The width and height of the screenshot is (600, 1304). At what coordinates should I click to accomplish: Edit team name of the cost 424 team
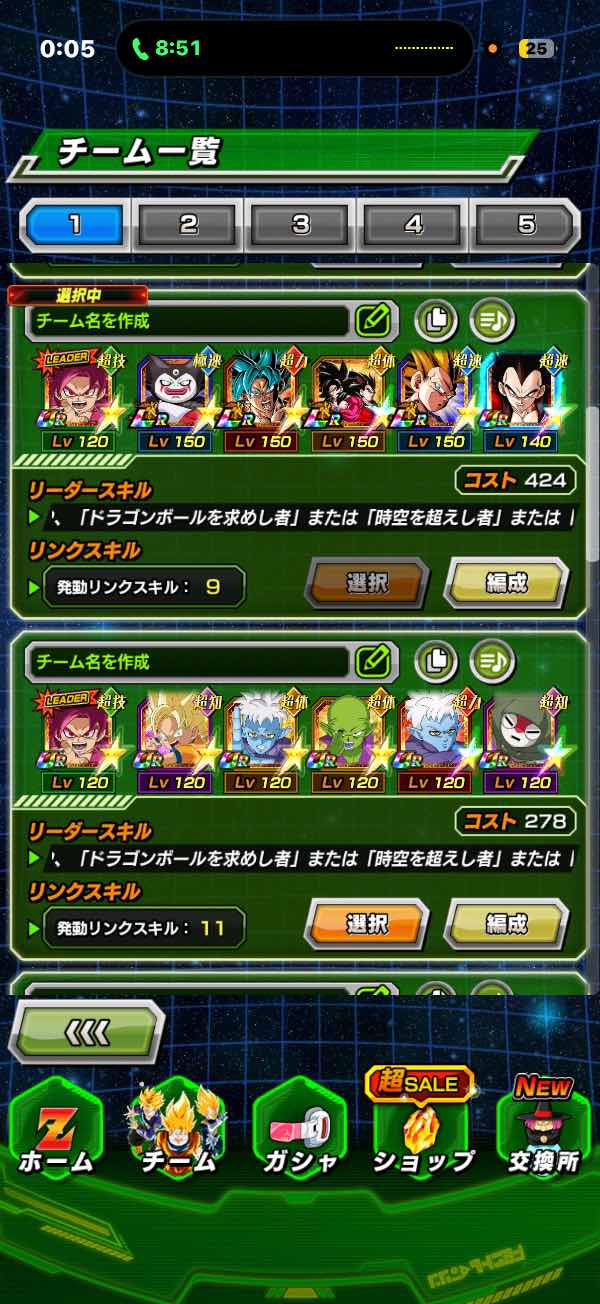(x=371, y=321)
